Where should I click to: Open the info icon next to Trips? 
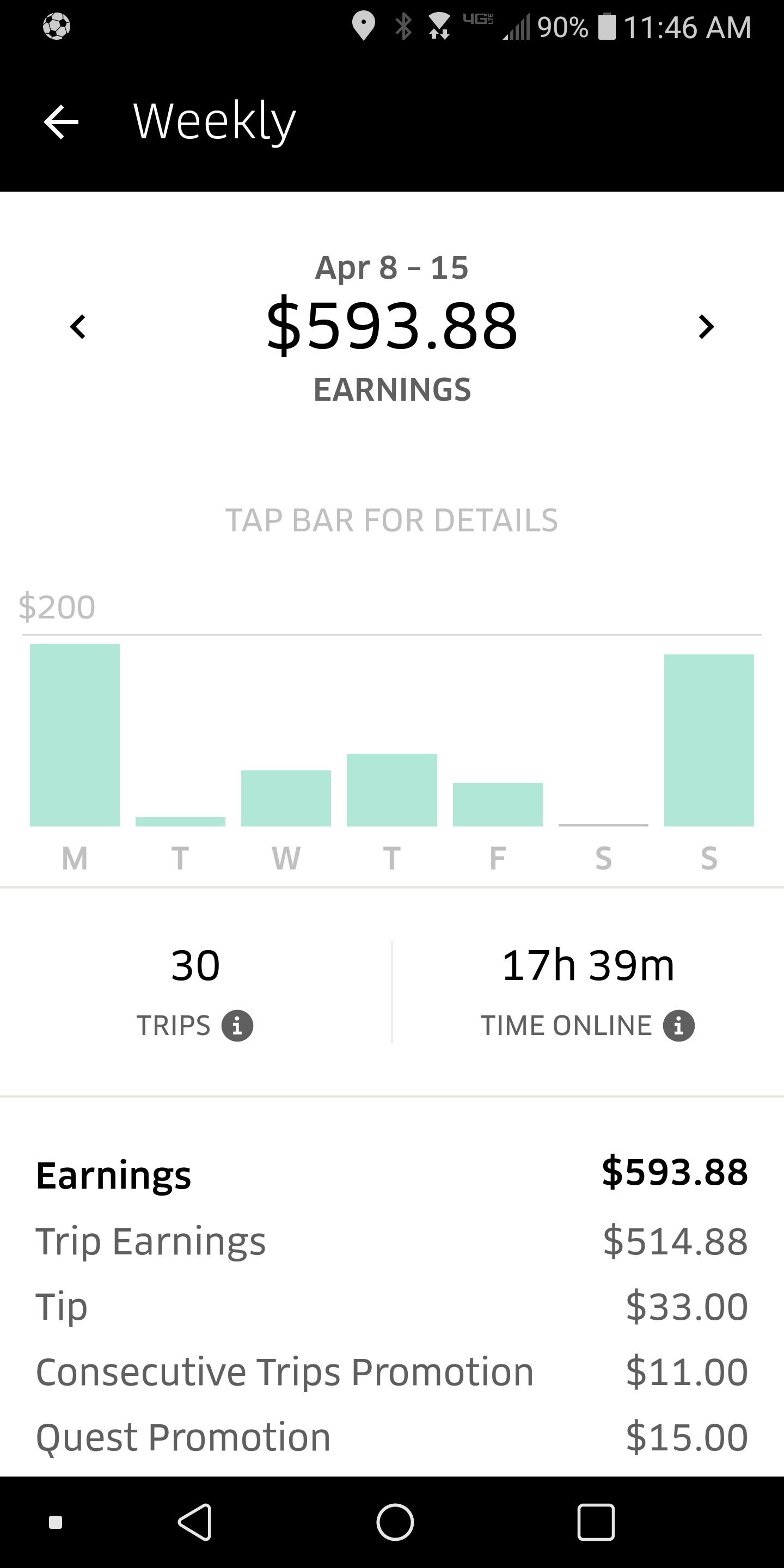[237, 1026]
